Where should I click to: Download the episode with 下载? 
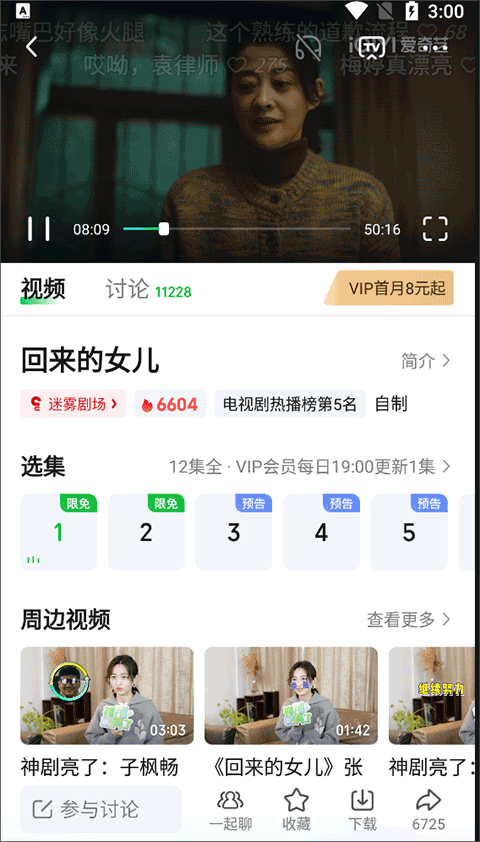[362, 810]
